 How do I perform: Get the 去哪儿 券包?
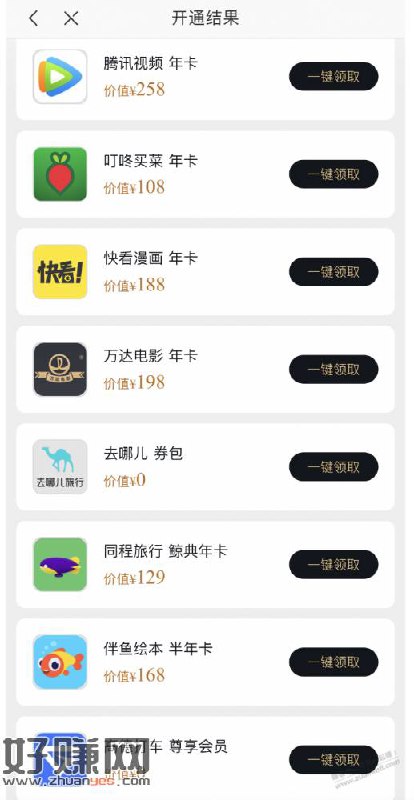tap(334, 467)
